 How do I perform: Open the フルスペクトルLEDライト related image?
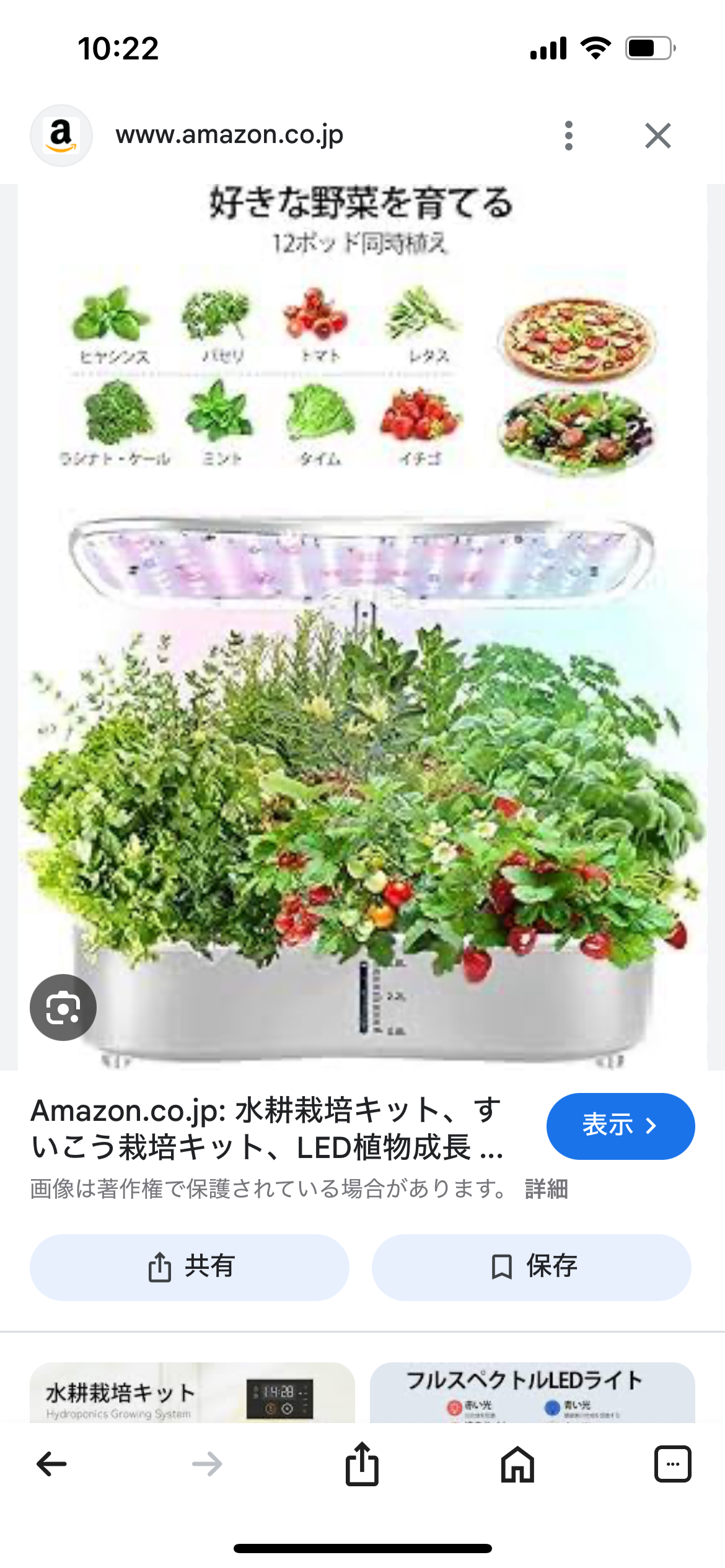(532, 1392)
